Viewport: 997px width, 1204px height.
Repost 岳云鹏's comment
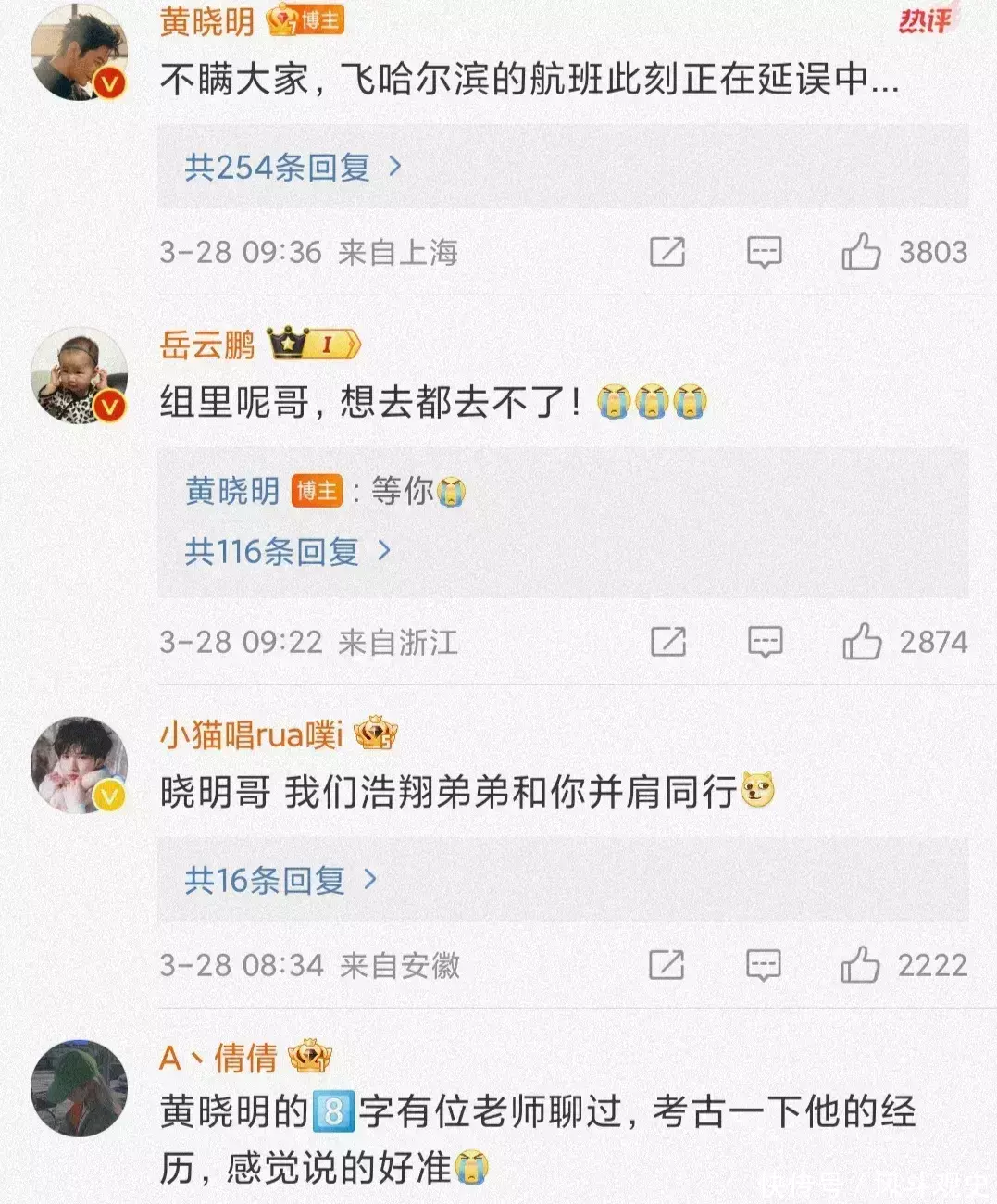coord(667,642)
